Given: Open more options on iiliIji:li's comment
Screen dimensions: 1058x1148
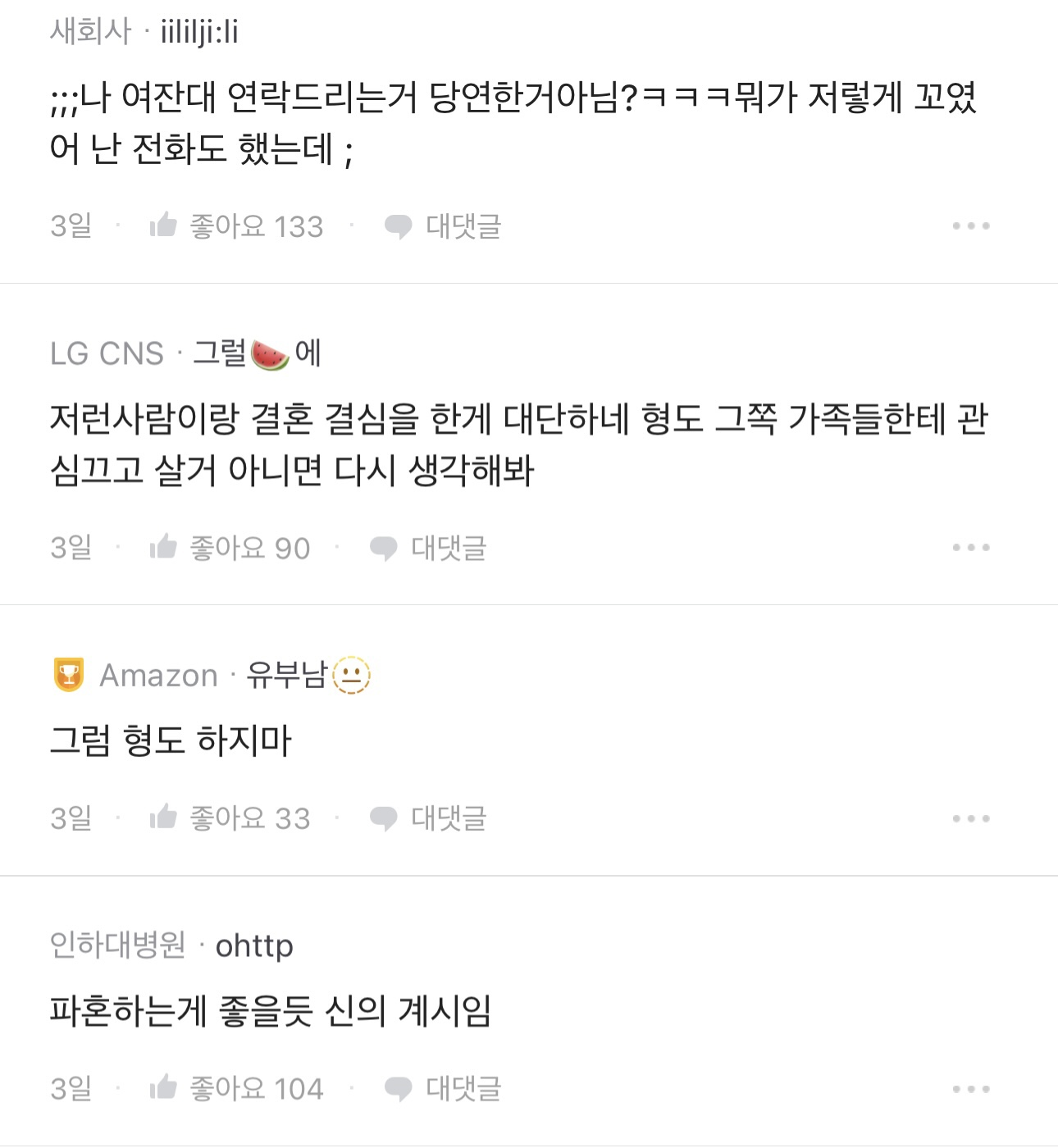Looking at the screenshot, I should (x=971, y=225).
